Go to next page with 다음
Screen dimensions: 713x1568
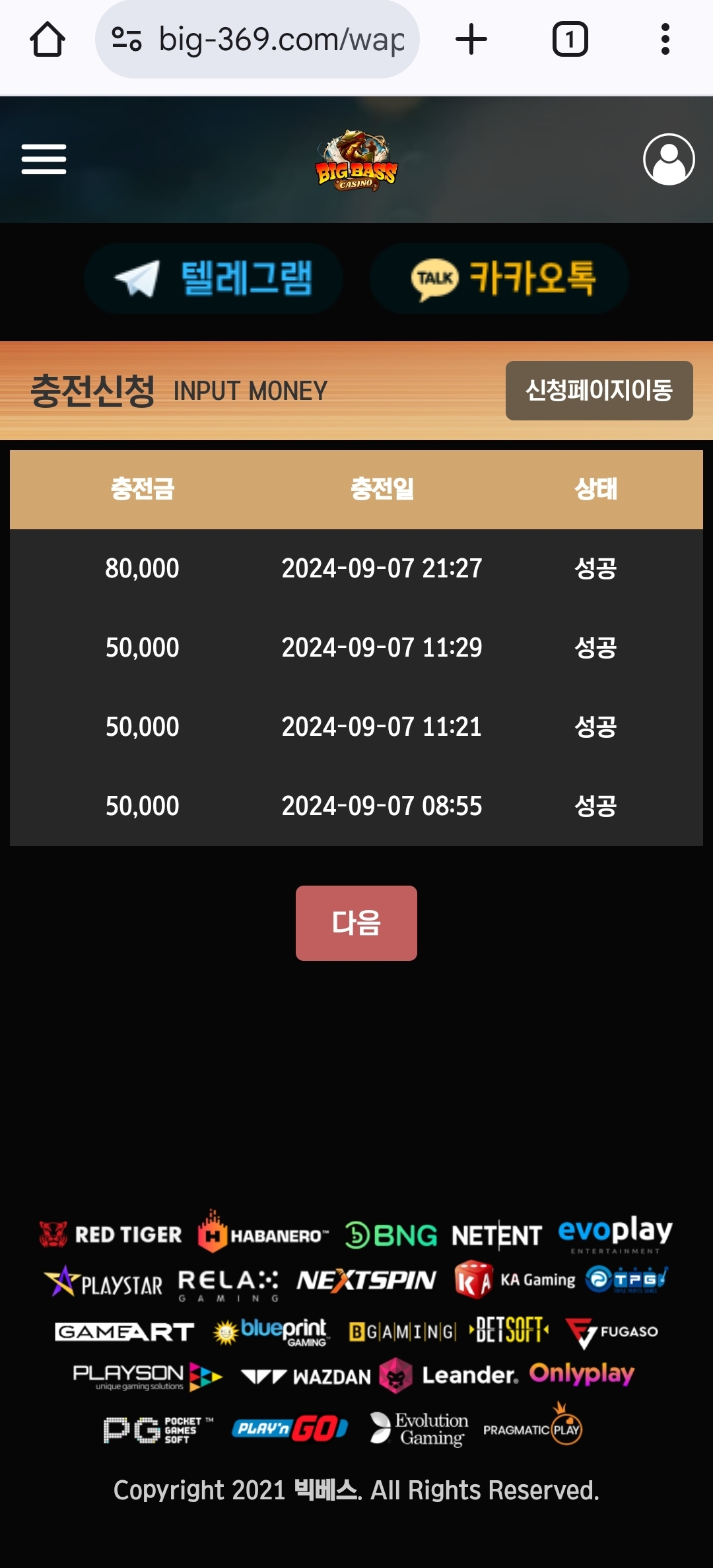[356, 923]
